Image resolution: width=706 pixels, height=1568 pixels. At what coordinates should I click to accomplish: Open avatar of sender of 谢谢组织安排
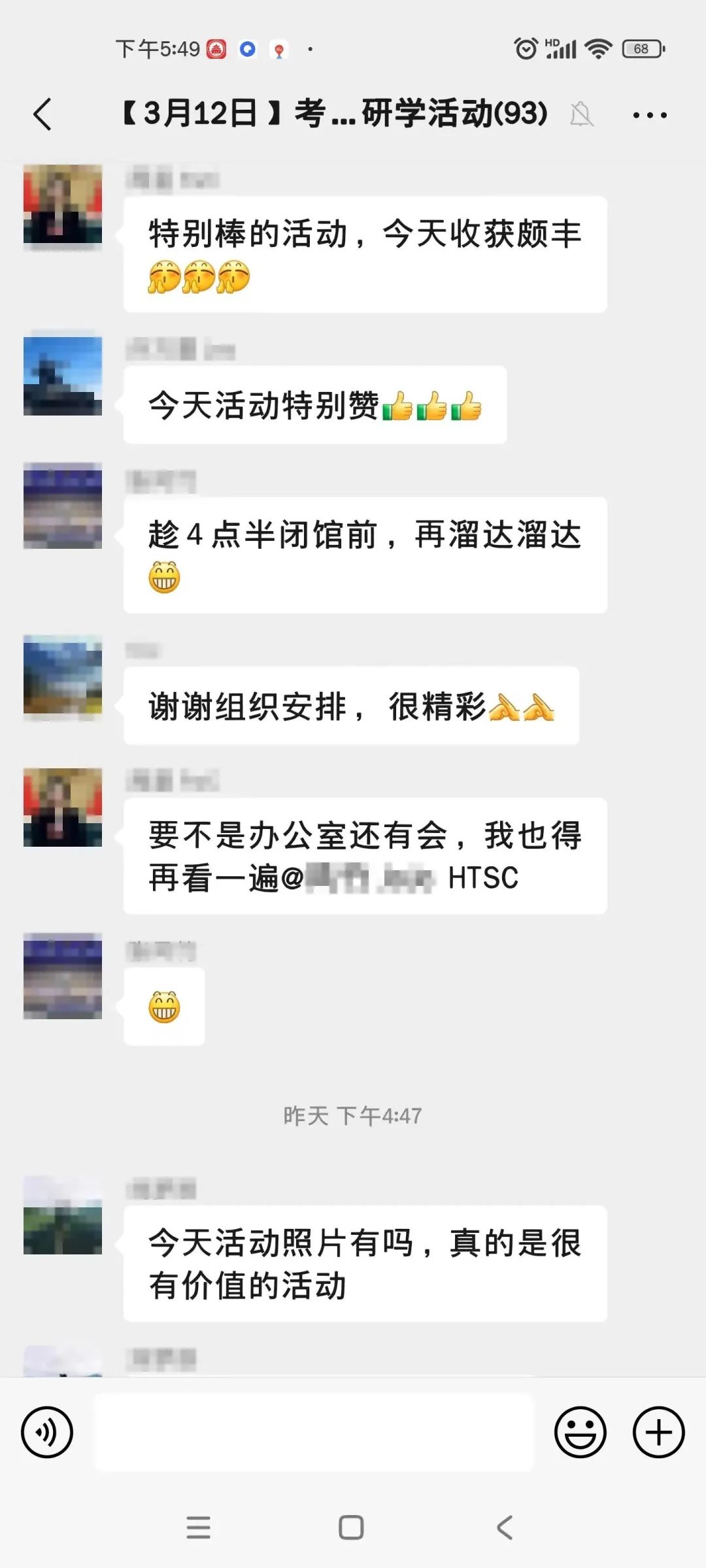pos(63,677)
